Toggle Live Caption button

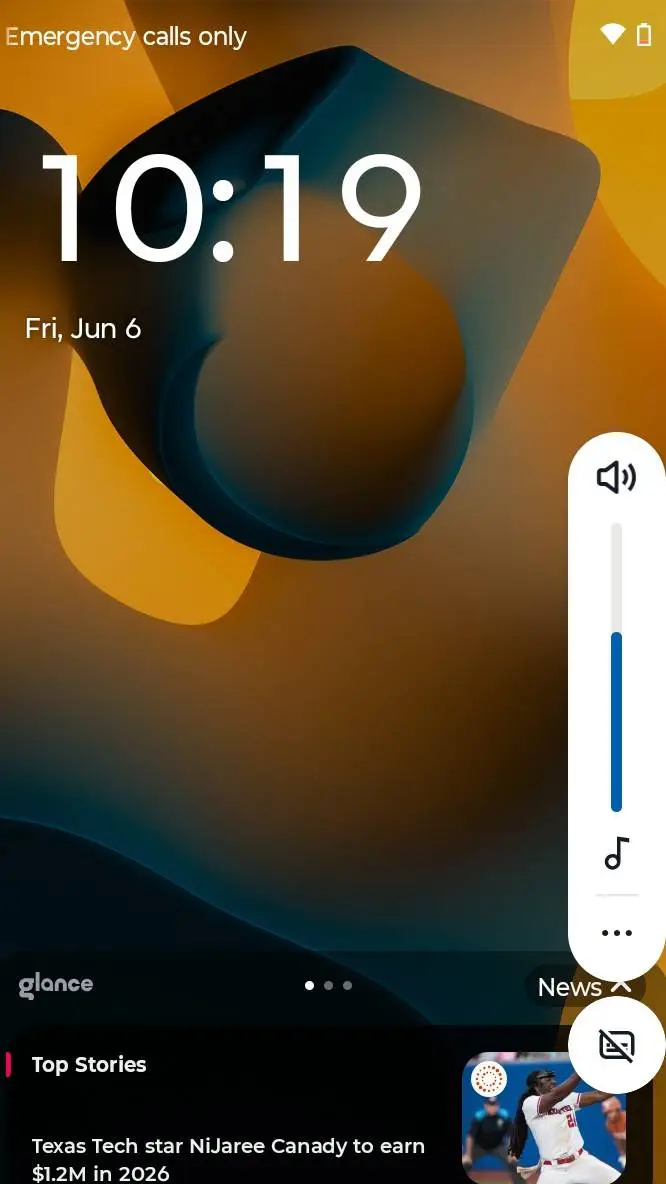(x=616, y=1045)
